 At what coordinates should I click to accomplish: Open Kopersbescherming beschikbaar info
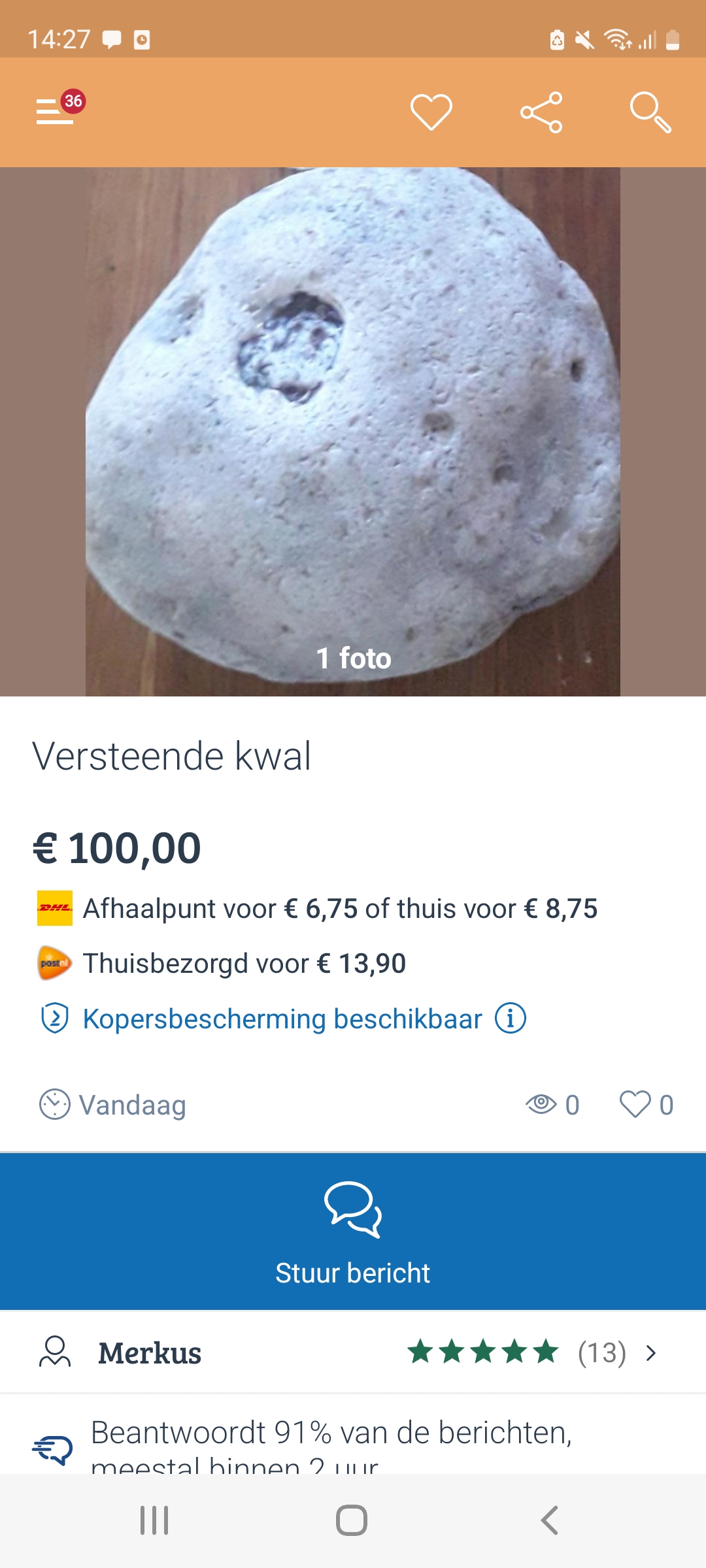[510, 1019]
